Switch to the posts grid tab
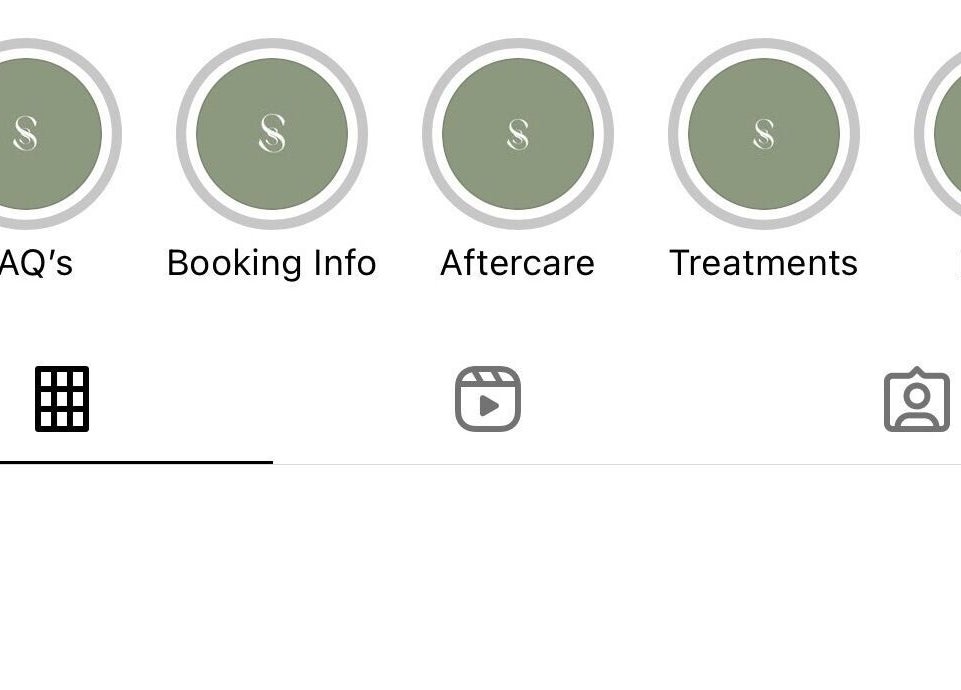This screenshot has height=690, width=961. coord(62,399)
